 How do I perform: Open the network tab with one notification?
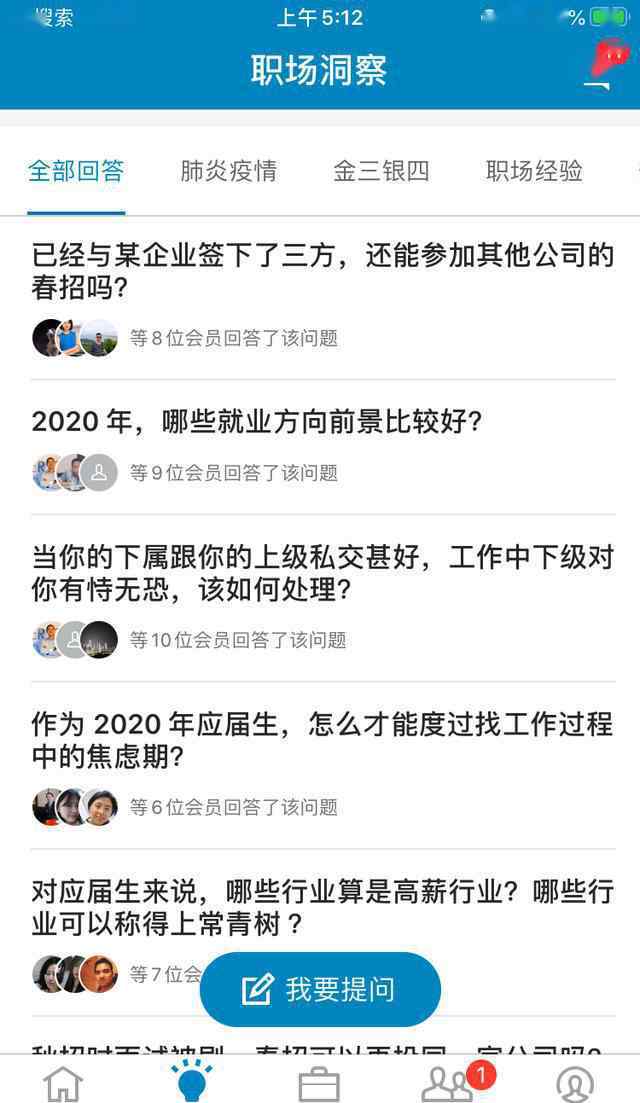(x=449, y=1083)
